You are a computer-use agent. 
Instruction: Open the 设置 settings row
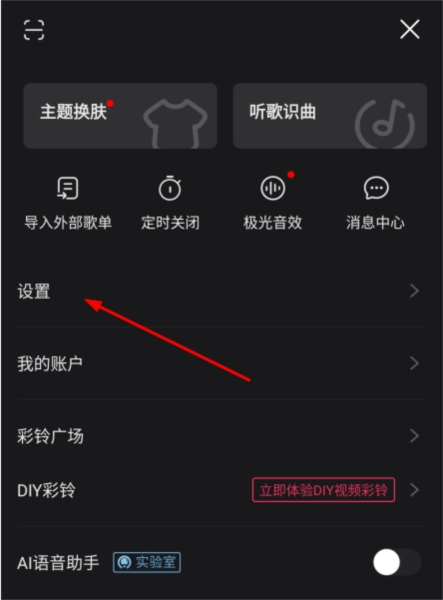pyautogui.click(x=222, y=291)
